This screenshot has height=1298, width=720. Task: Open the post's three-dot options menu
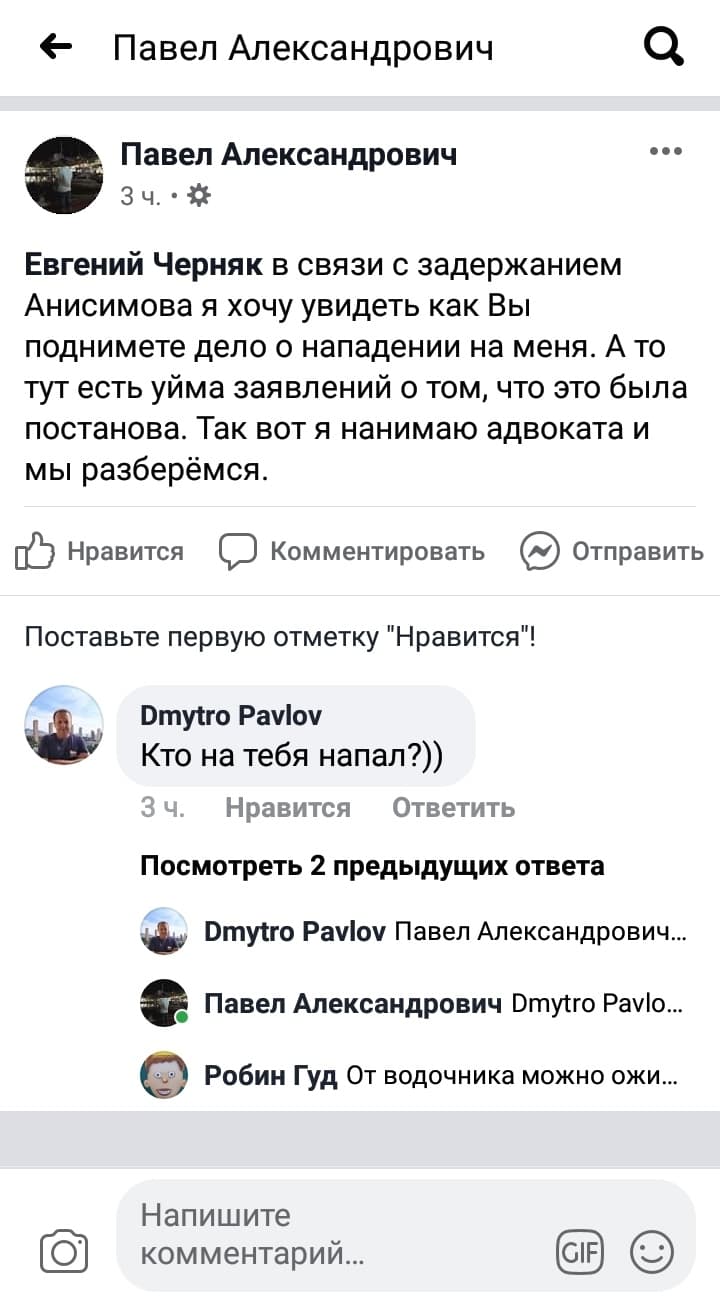coord(665,152)
